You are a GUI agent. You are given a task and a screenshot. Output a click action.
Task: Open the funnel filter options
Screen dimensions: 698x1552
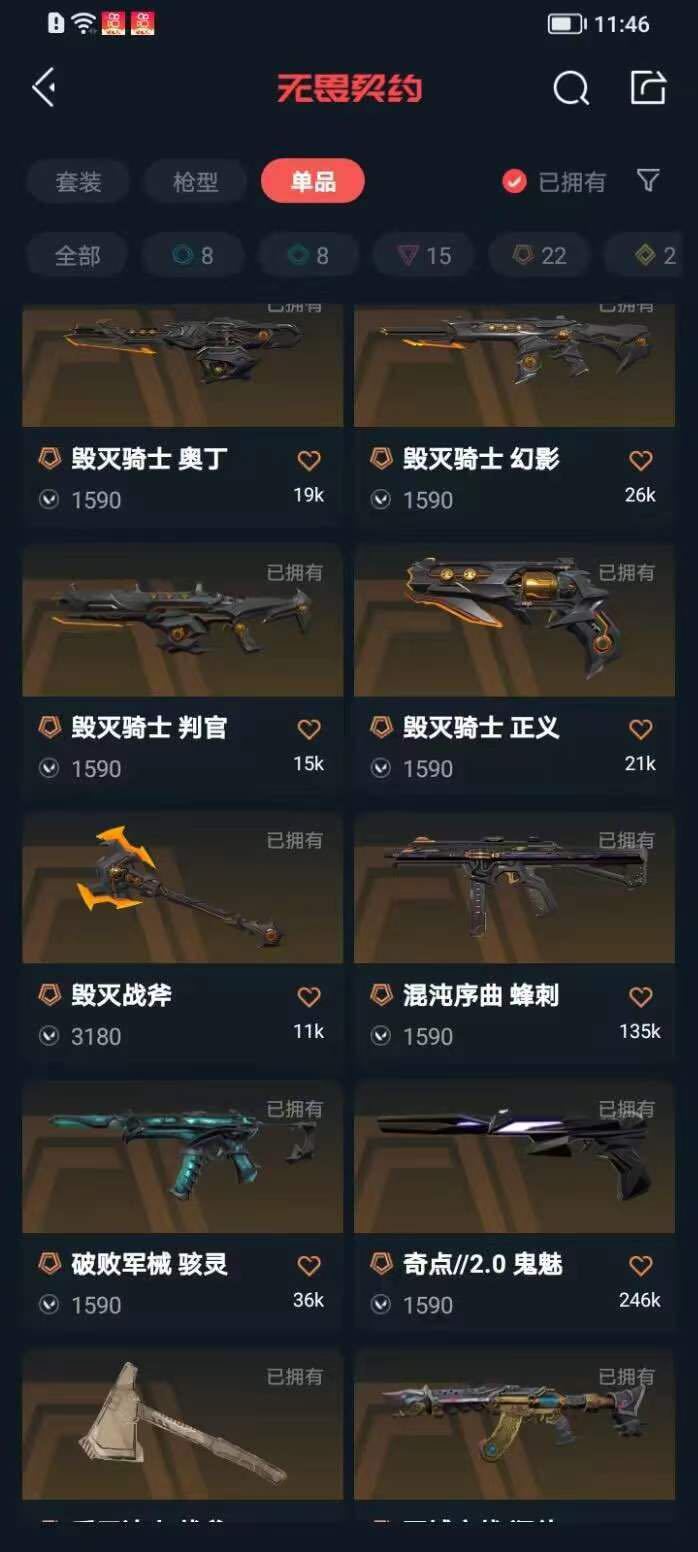648,181
